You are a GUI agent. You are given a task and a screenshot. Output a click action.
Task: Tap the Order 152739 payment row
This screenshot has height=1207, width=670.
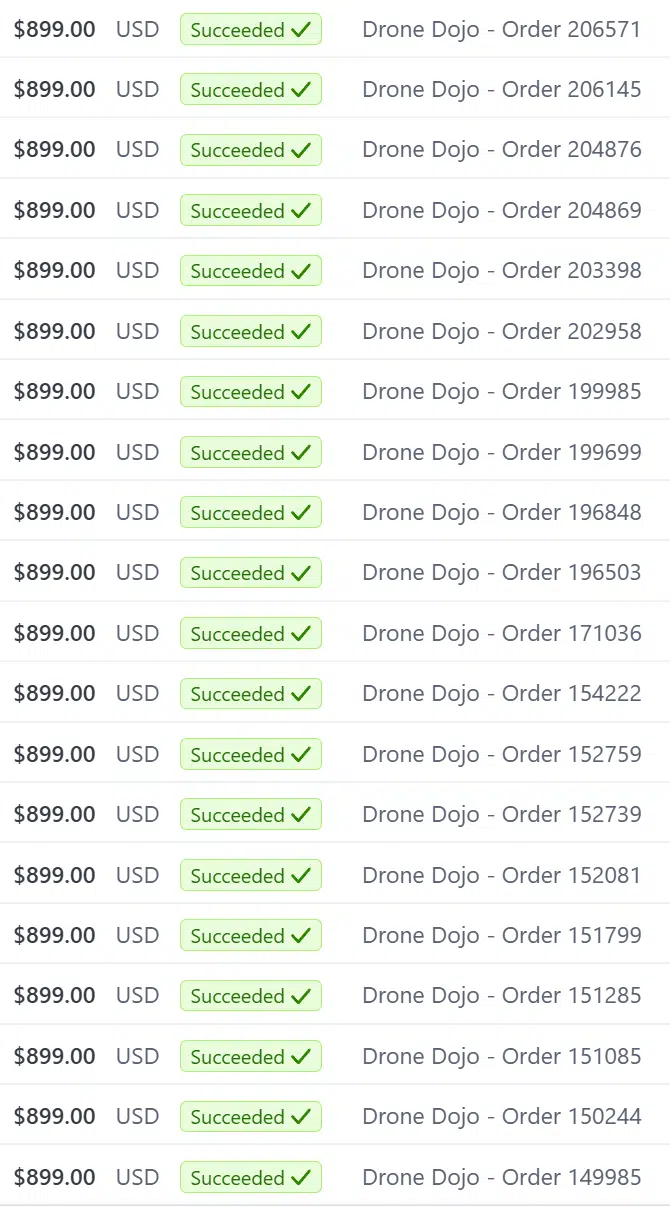click(335, 814)
